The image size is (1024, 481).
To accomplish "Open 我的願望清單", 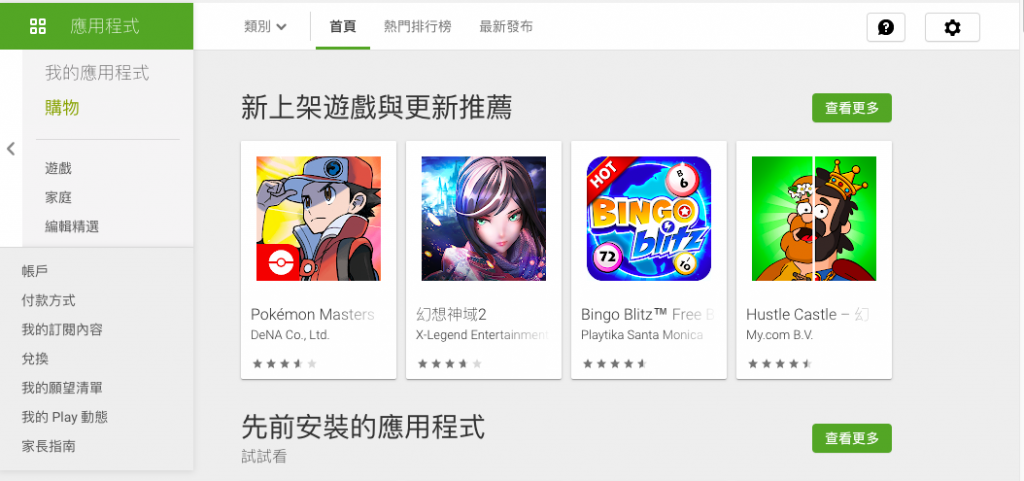I will [x=62, y=388].
